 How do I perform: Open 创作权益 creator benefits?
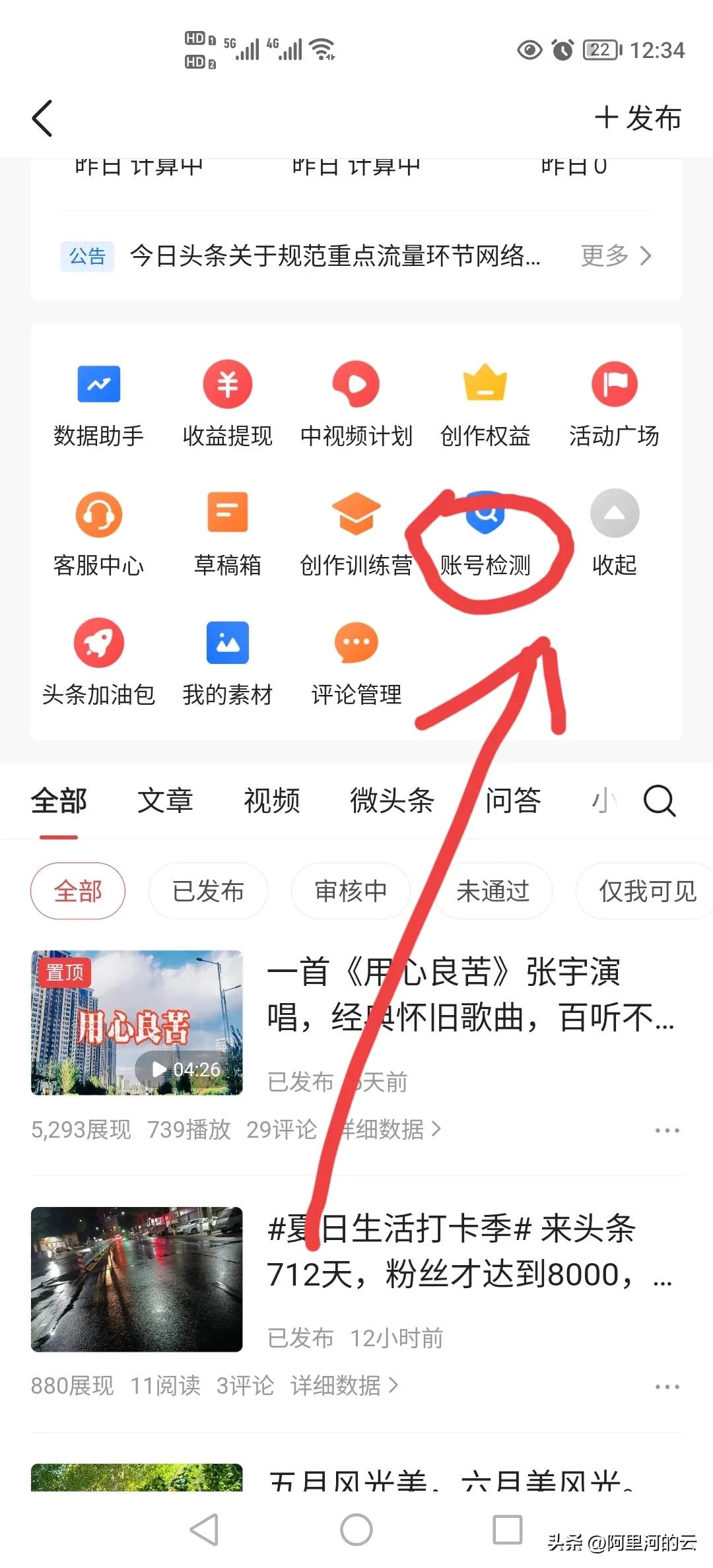pos(485,403)
